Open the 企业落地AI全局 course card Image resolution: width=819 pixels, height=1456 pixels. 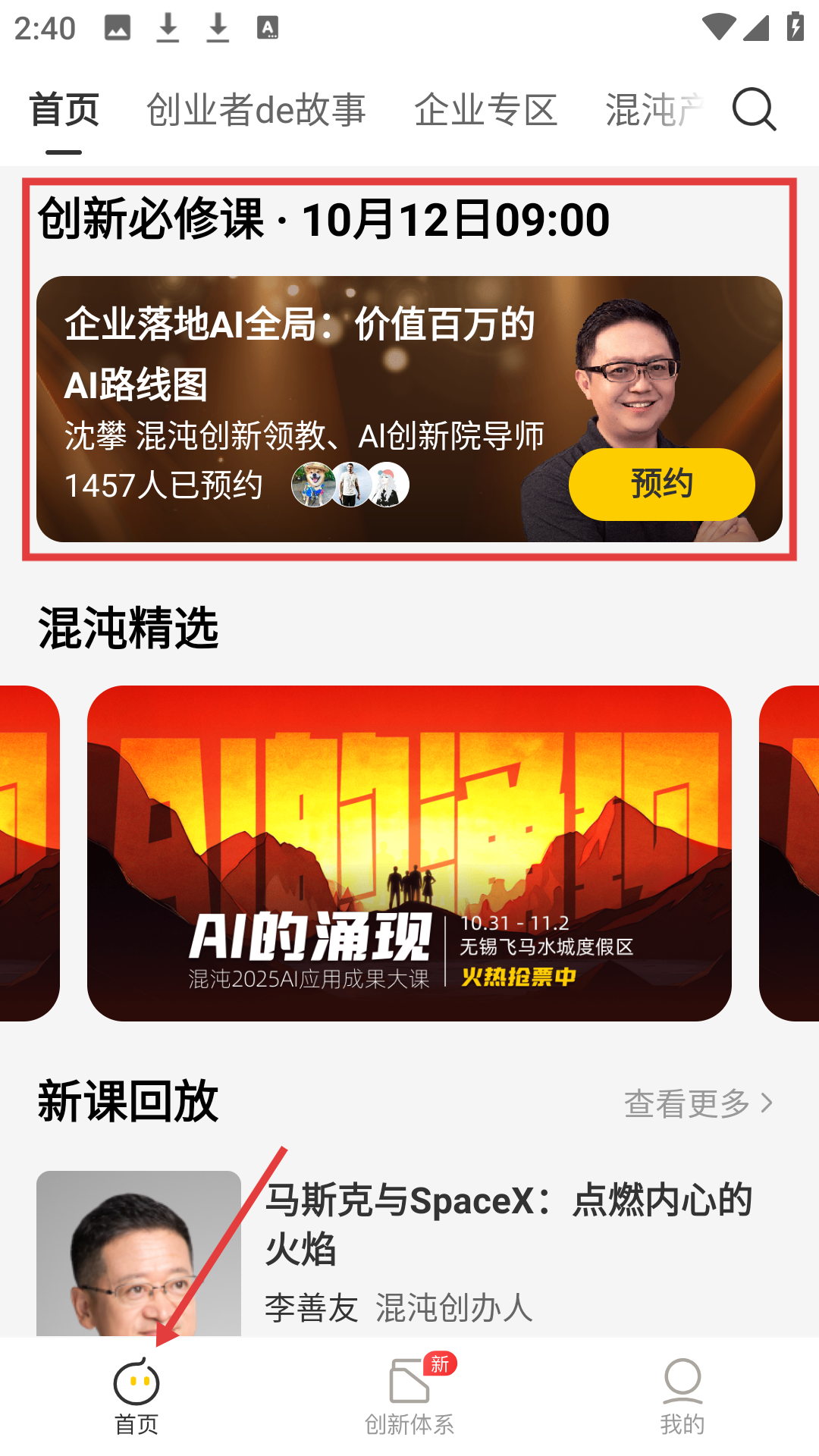tap(303, 379)
